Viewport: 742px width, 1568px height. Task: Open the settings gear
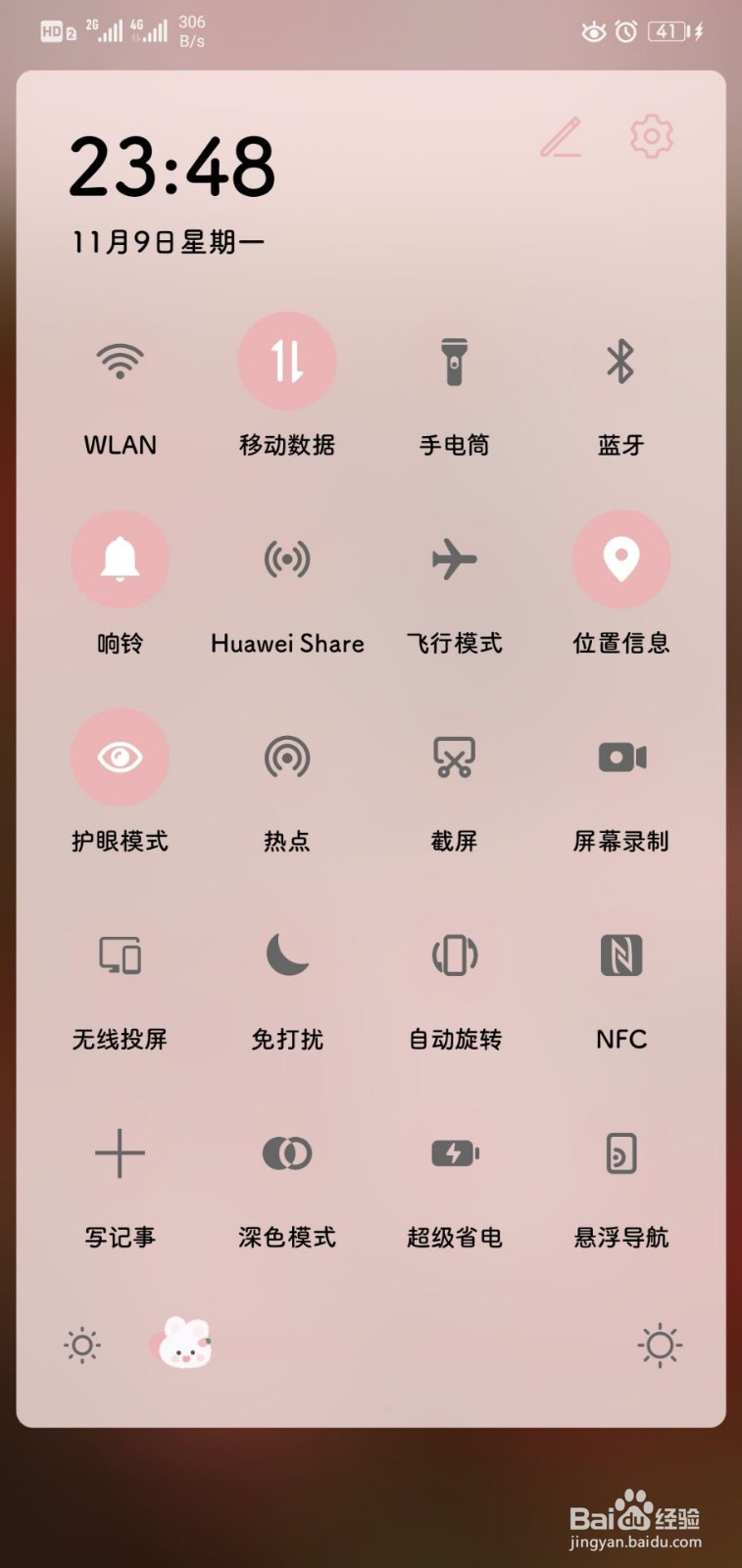(650, 137)
